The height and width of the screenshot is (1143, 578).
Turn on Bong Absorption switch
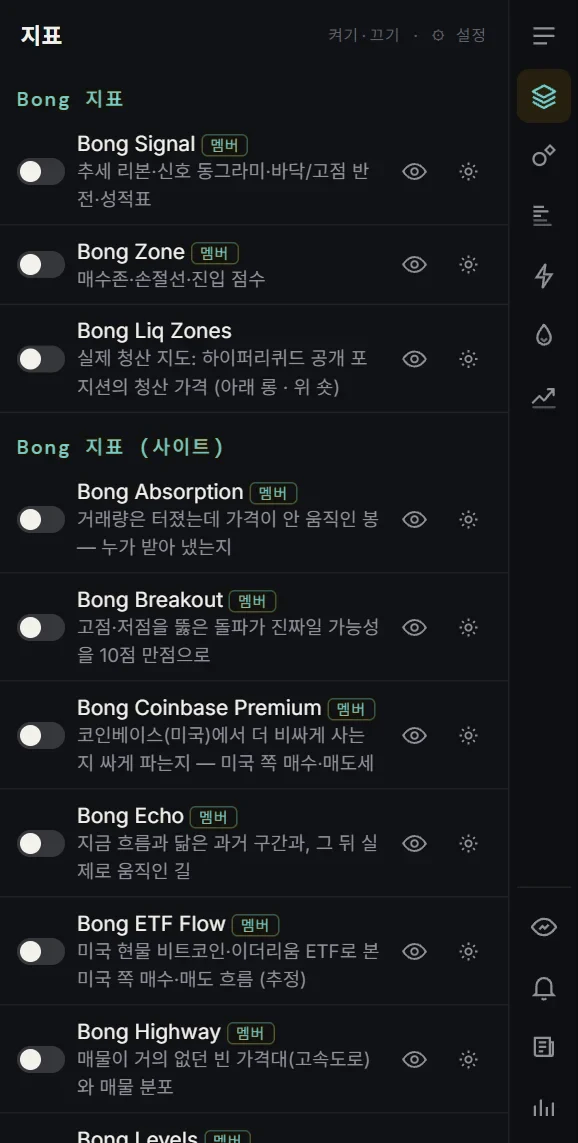41,520
